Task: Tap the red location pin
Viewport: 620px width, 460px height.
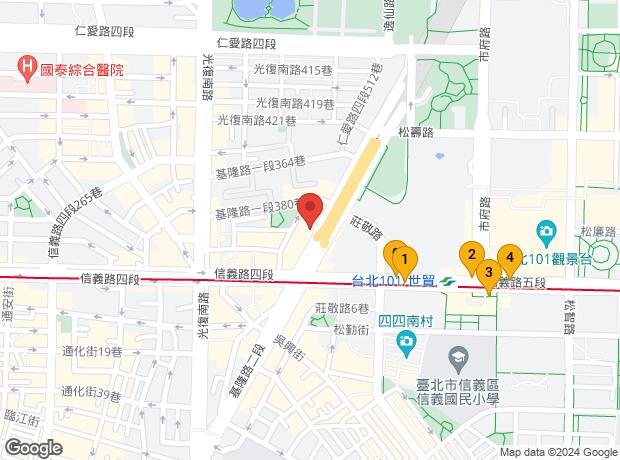Action: tap(310, 208)
